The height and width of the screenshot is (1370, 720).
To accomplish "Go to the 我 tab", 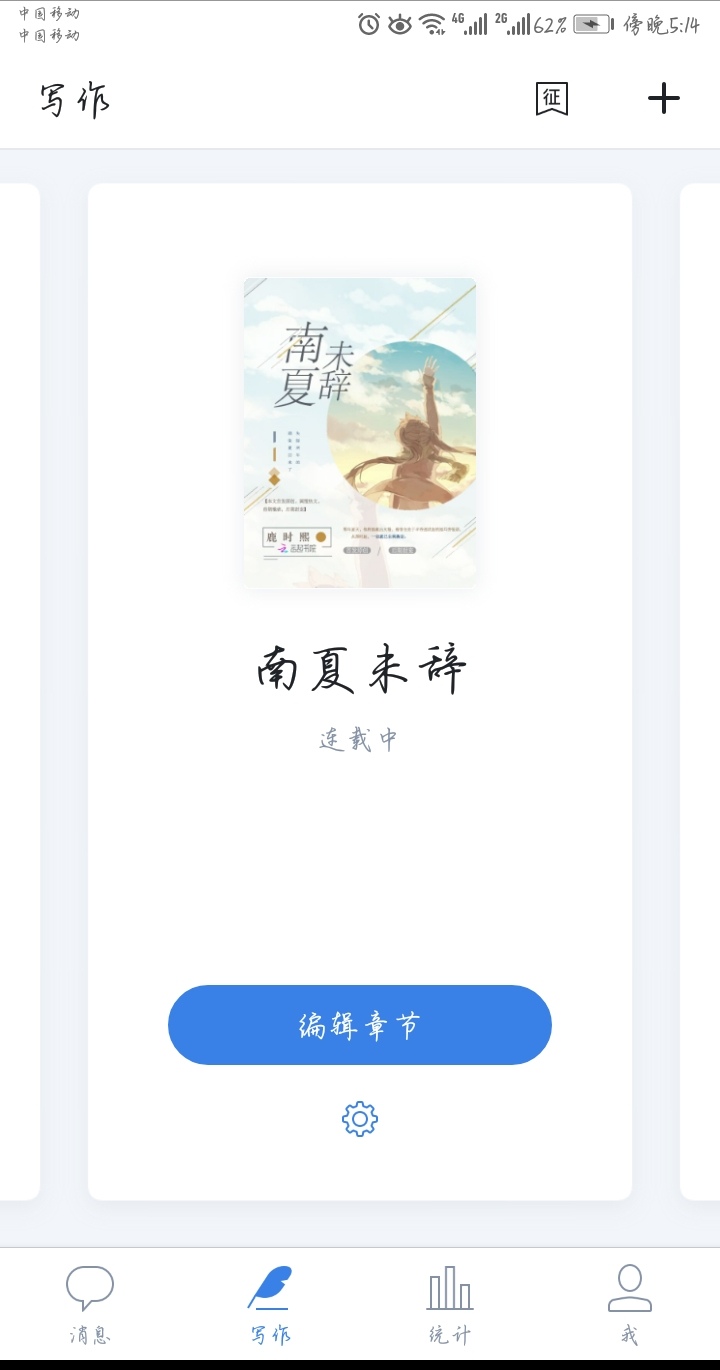I will [630, 1305].
